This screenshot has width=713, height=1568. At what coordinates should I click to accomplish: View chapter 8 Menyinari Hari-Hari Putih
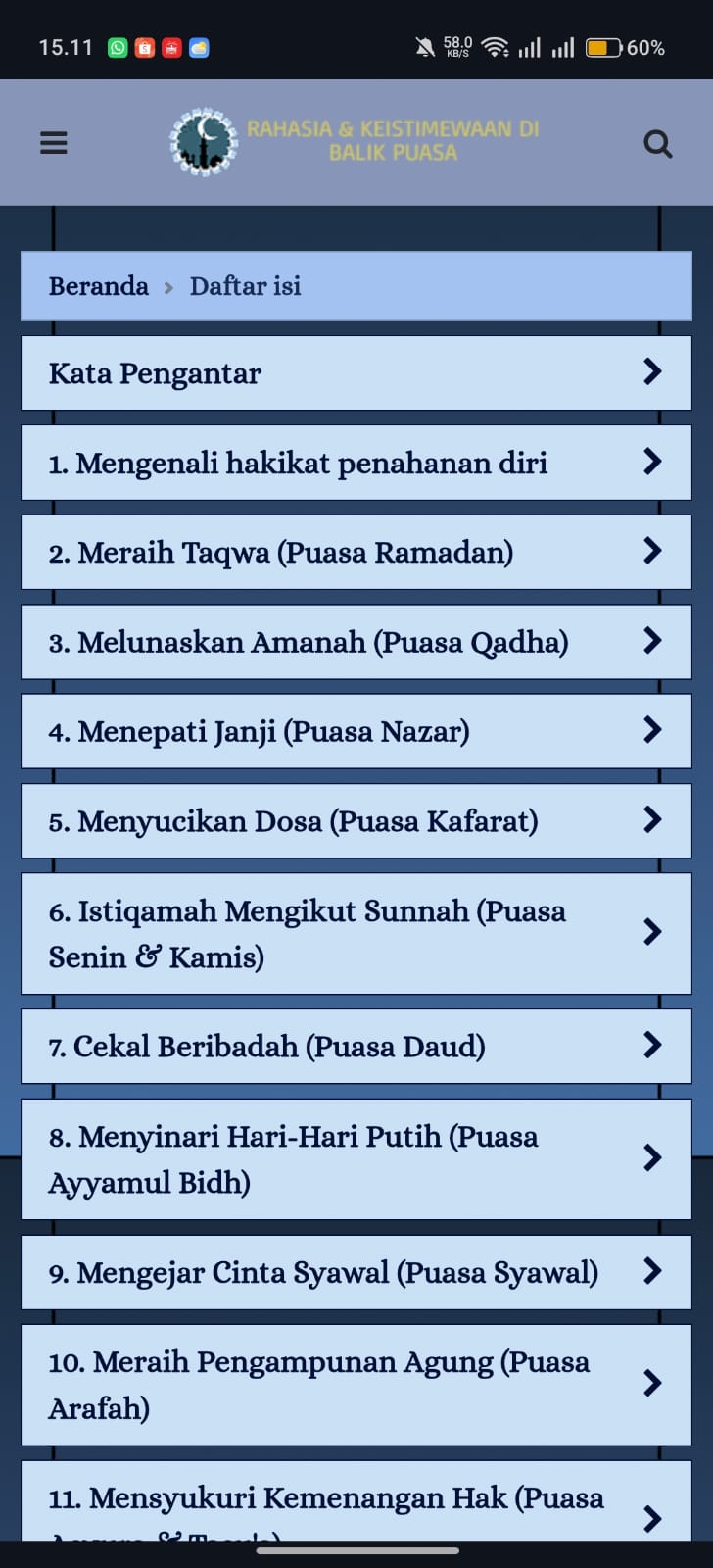click(356, 1159)
